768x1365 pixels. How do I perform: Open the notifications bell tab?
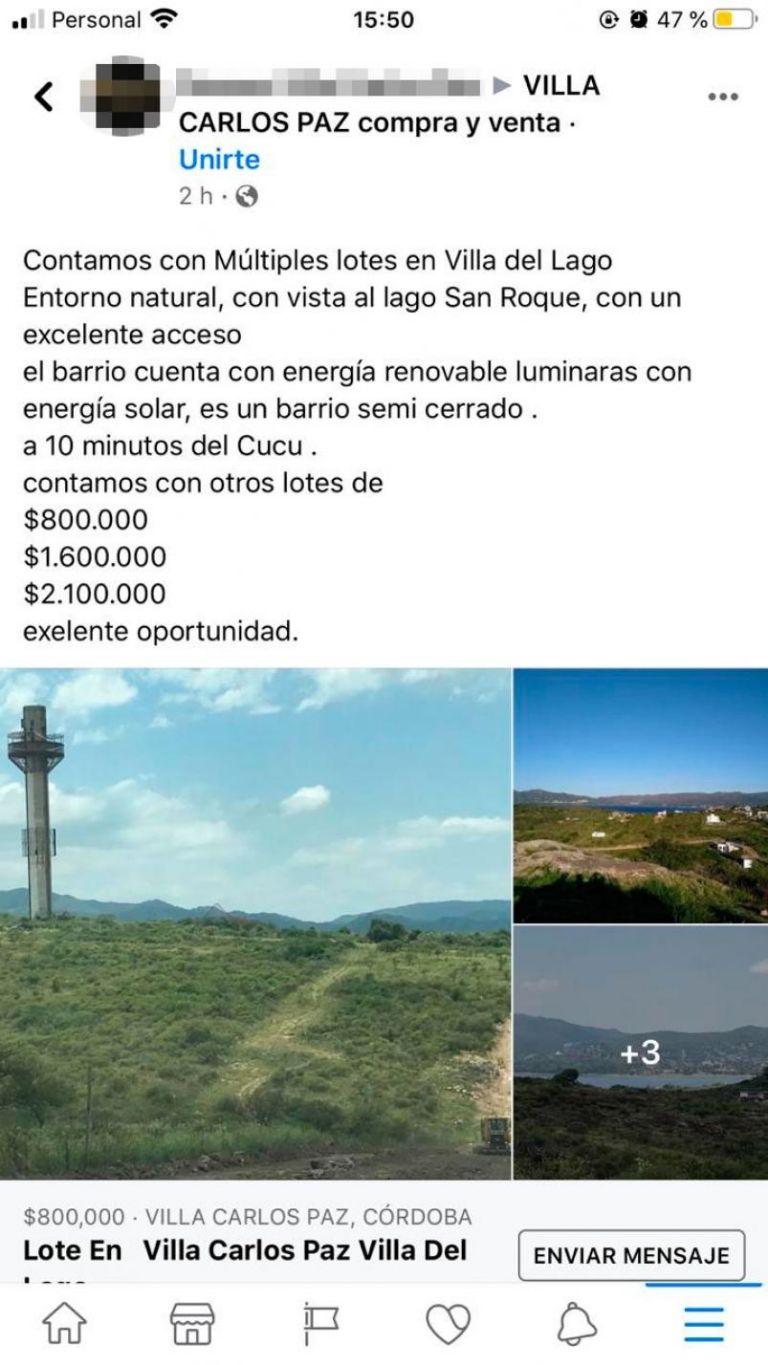[x=576, y=1324]
